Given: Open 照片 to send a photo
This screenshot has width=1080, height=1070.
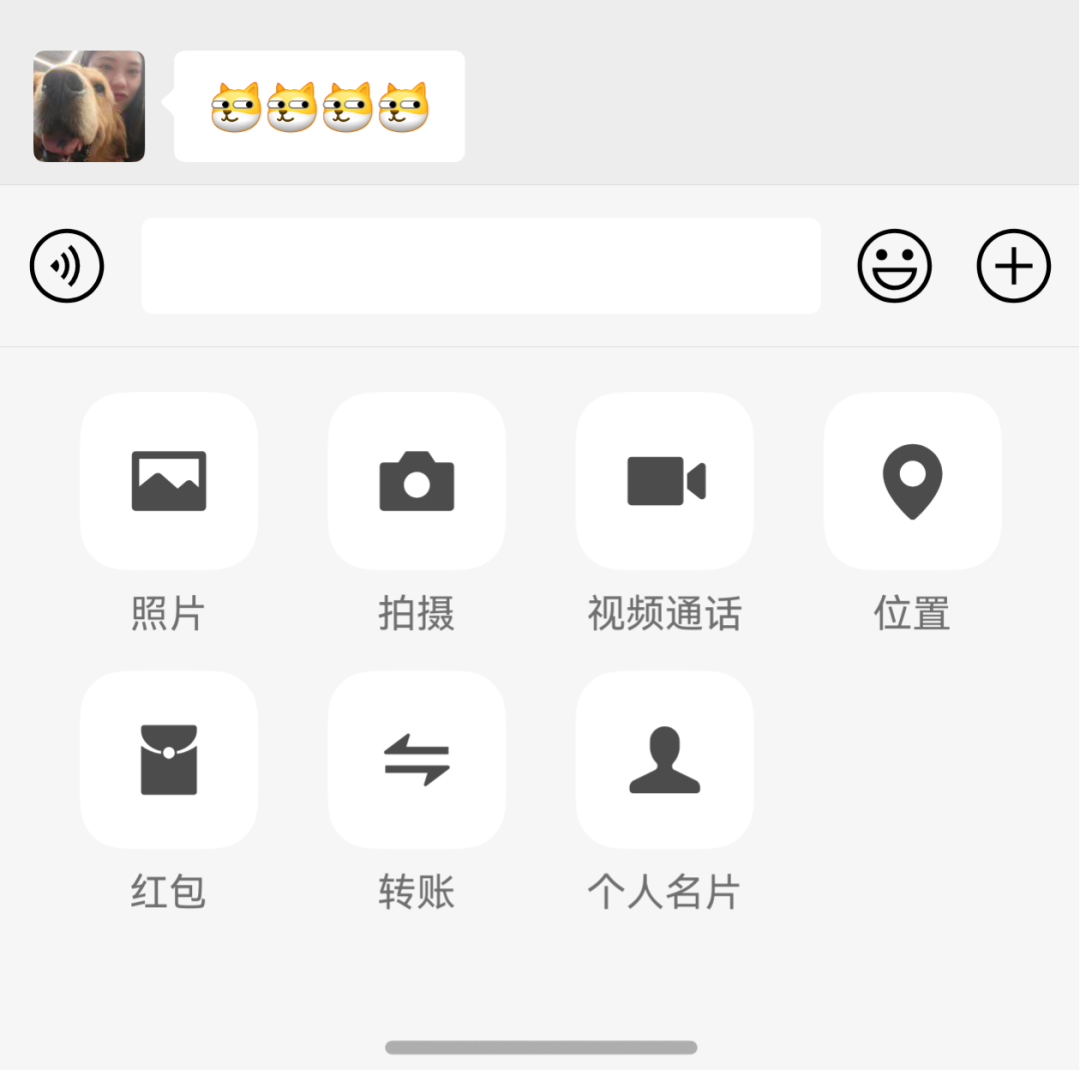Looking at the screenshot, I should point(169,481).
